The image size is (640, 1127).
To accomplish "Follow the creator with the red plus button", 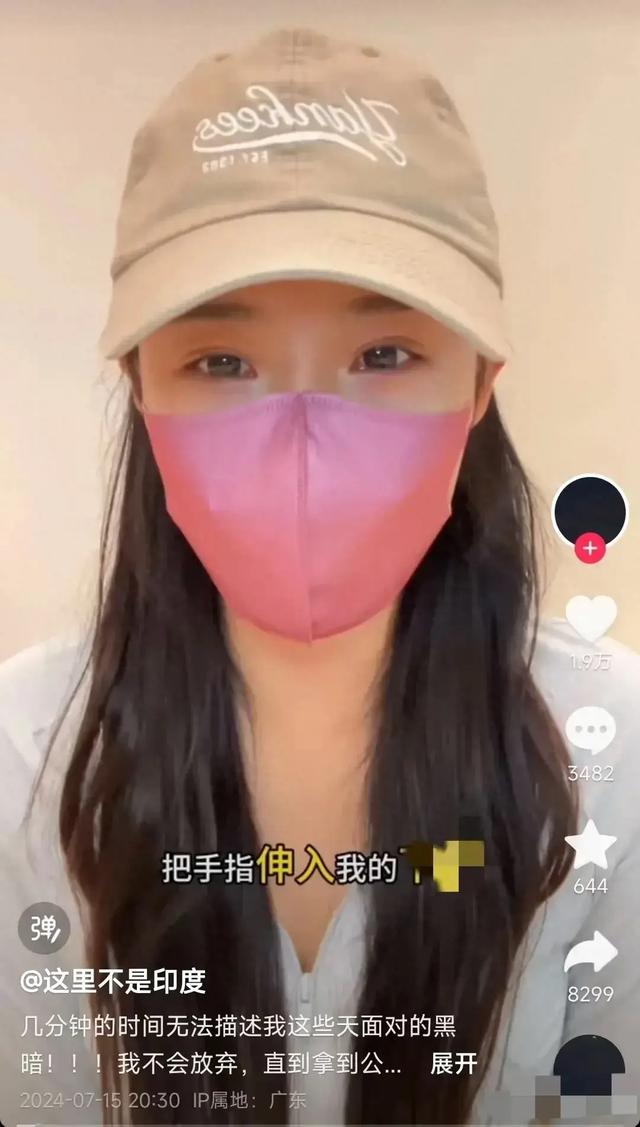I will [591, 549].
